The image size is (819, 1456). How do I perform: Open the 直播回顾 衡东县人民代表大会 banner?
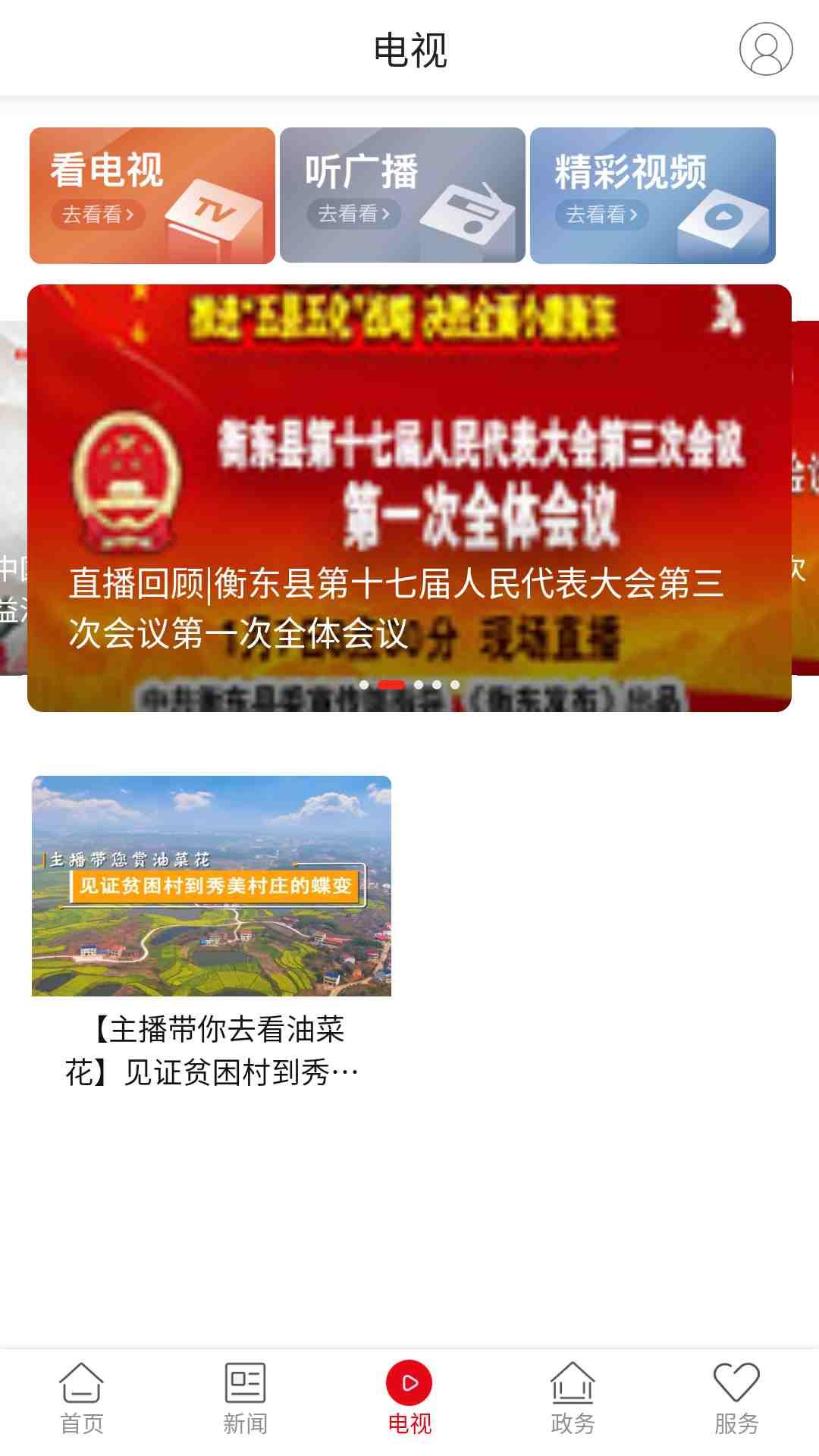[409, 497]
